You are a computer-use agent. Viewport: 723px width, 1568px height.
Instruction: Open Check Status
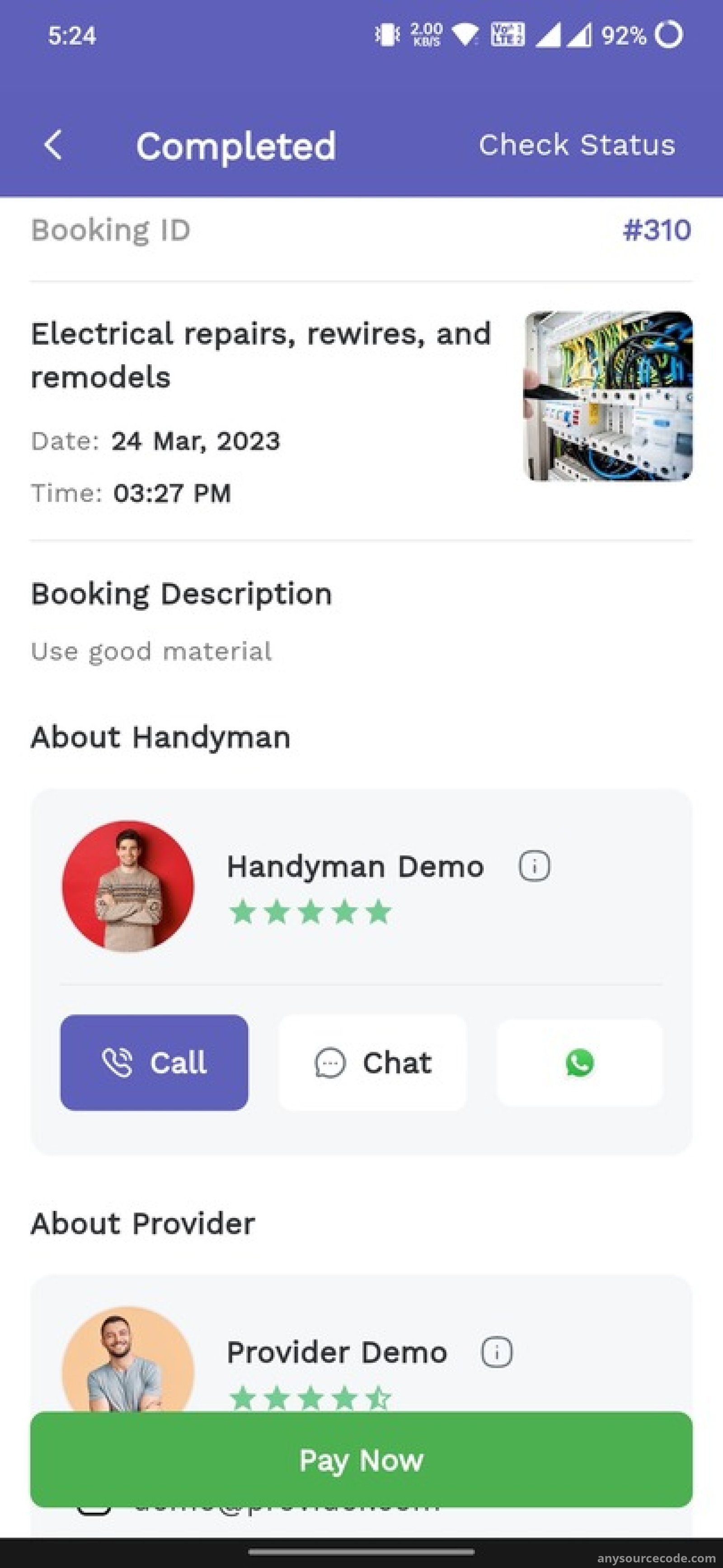[x=576, y=145]
